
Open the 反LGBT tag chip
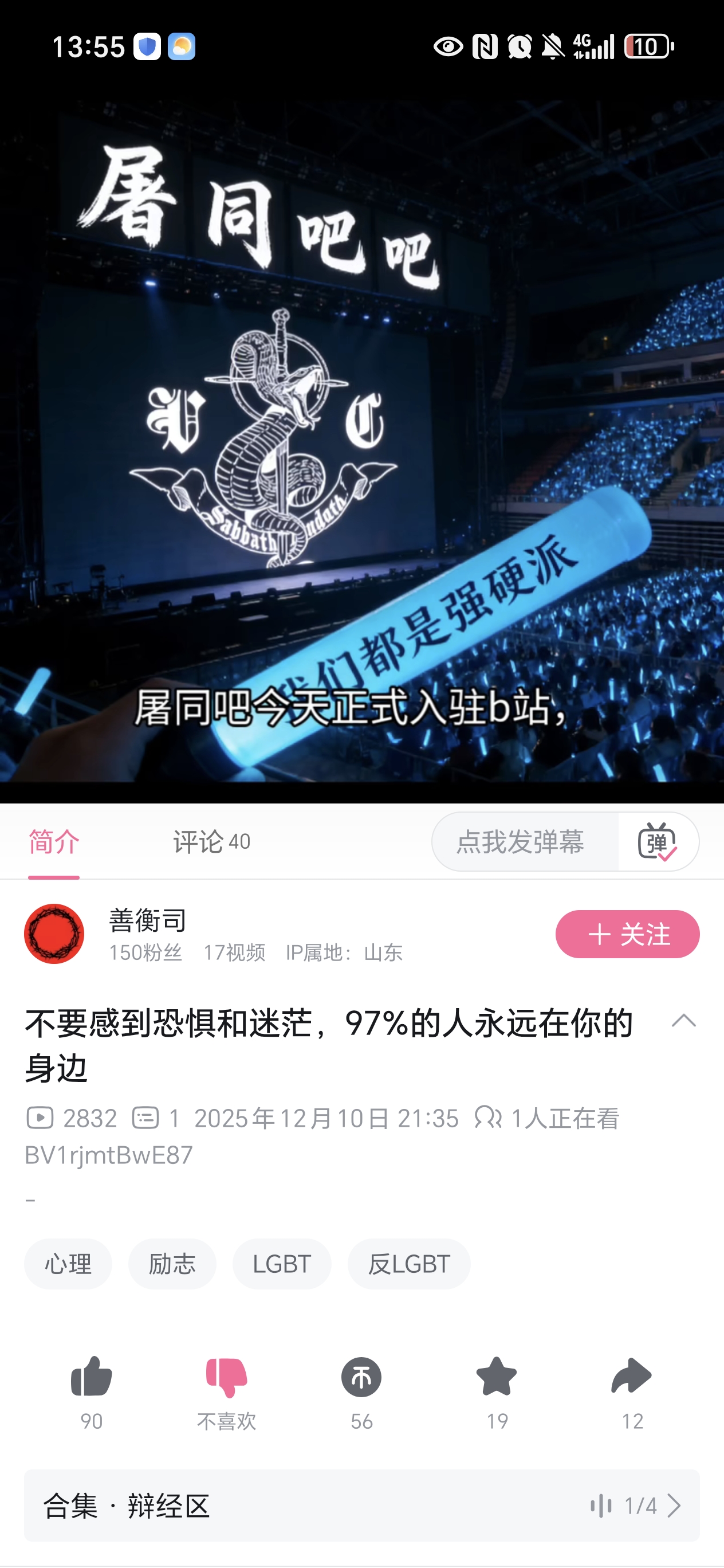pos(408,1264)
